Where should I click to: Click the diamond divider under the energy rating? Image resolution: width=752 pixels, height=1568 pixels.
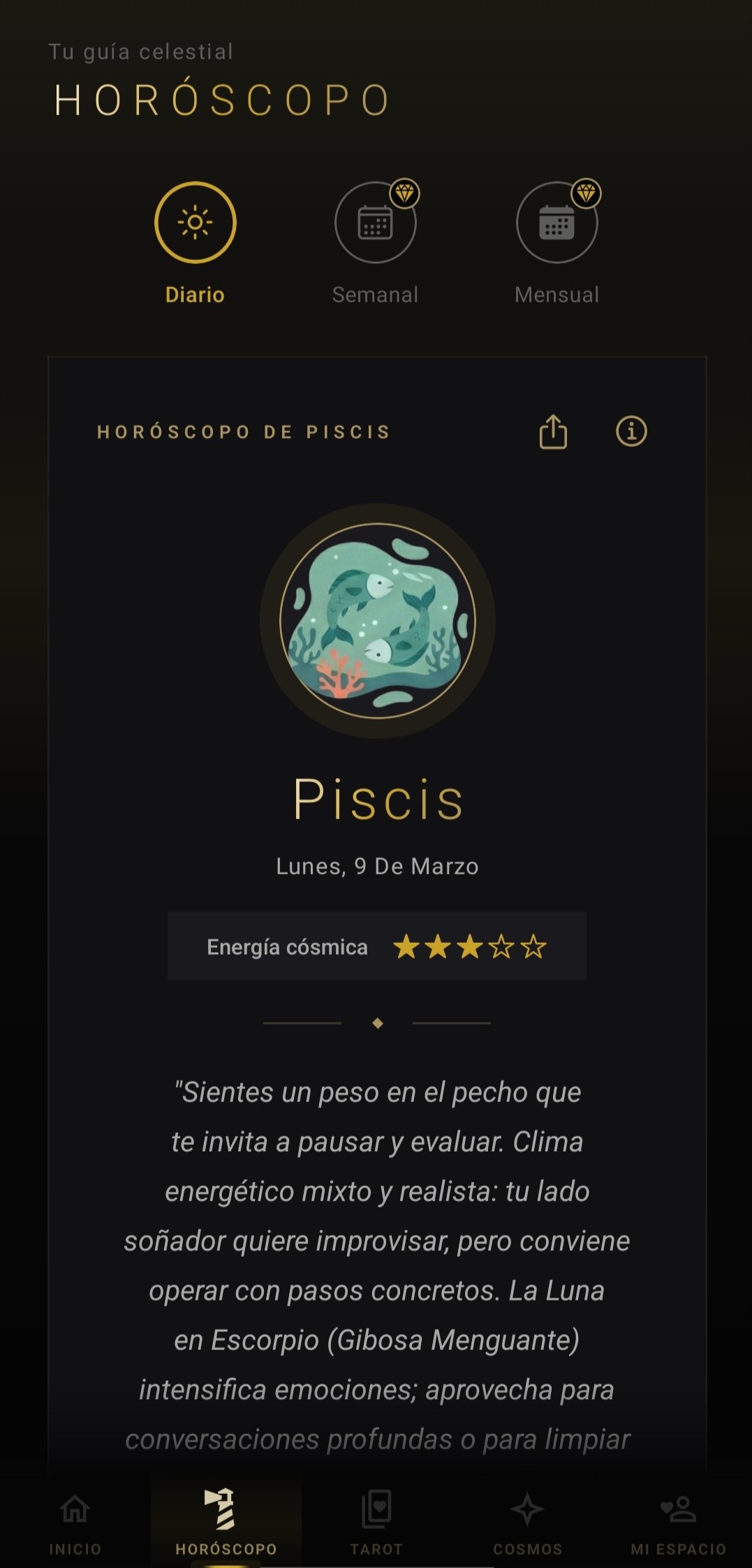(376, 1023)
